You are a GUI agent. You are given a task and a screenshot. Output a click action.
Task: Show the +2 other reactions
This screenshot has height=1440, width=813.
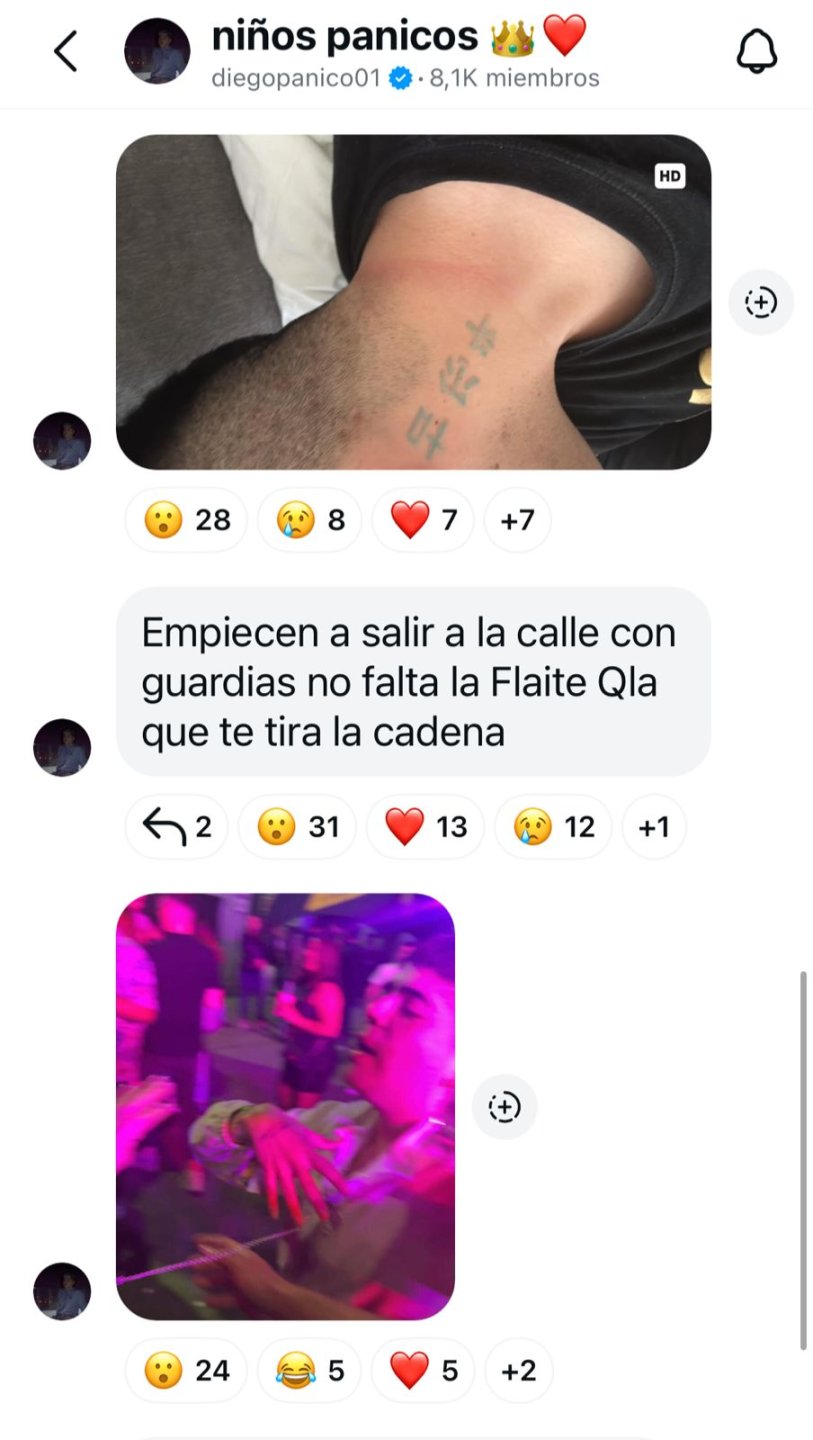coord(518,1370)
